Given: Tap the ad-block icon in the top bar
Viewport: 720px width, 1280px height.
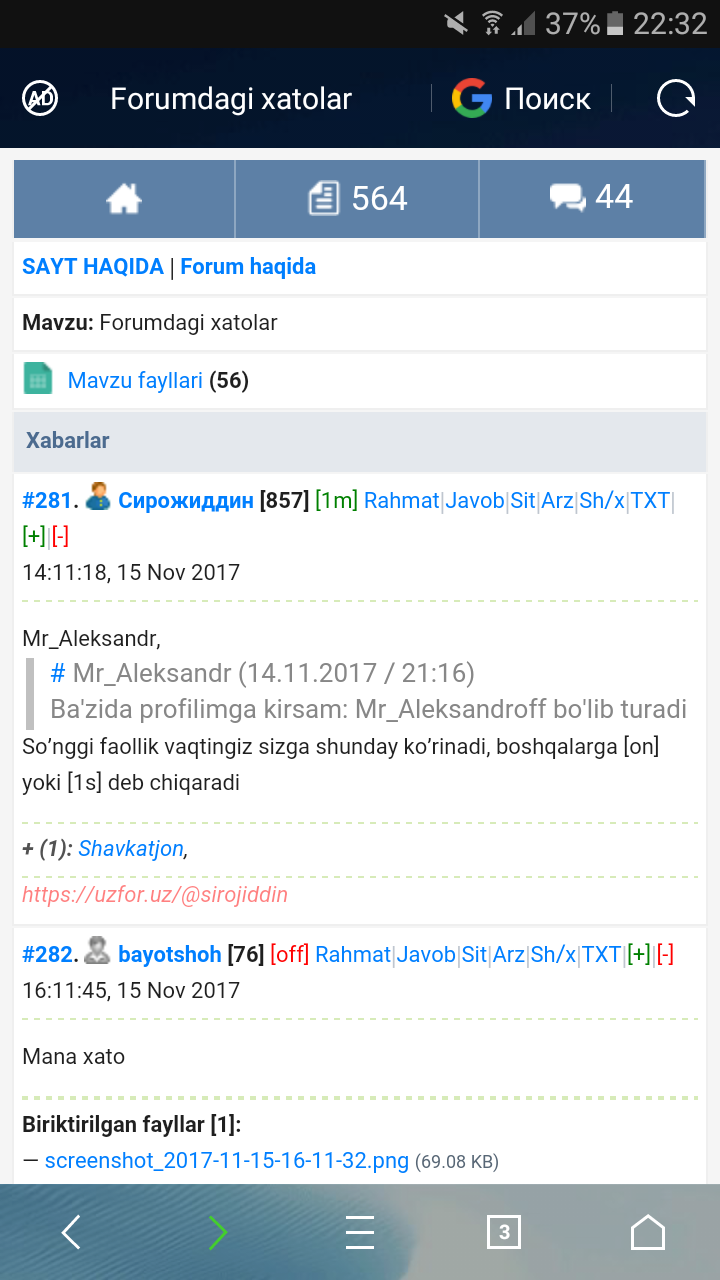Looking at the screenshot, I should tap(41, 98).
